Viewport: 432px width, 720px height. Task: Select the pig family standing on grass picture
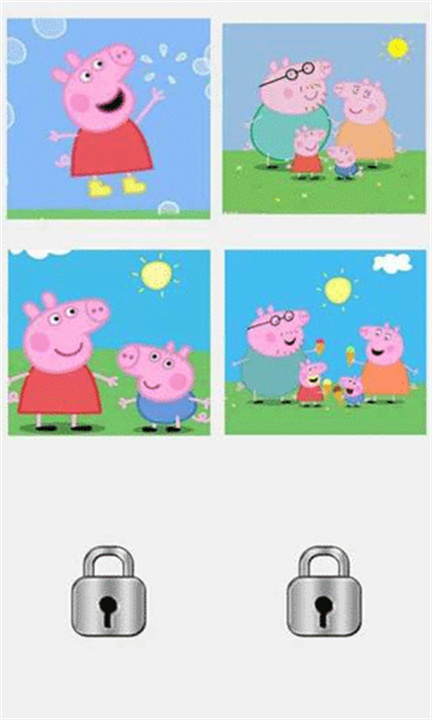[x=324, y=118]
